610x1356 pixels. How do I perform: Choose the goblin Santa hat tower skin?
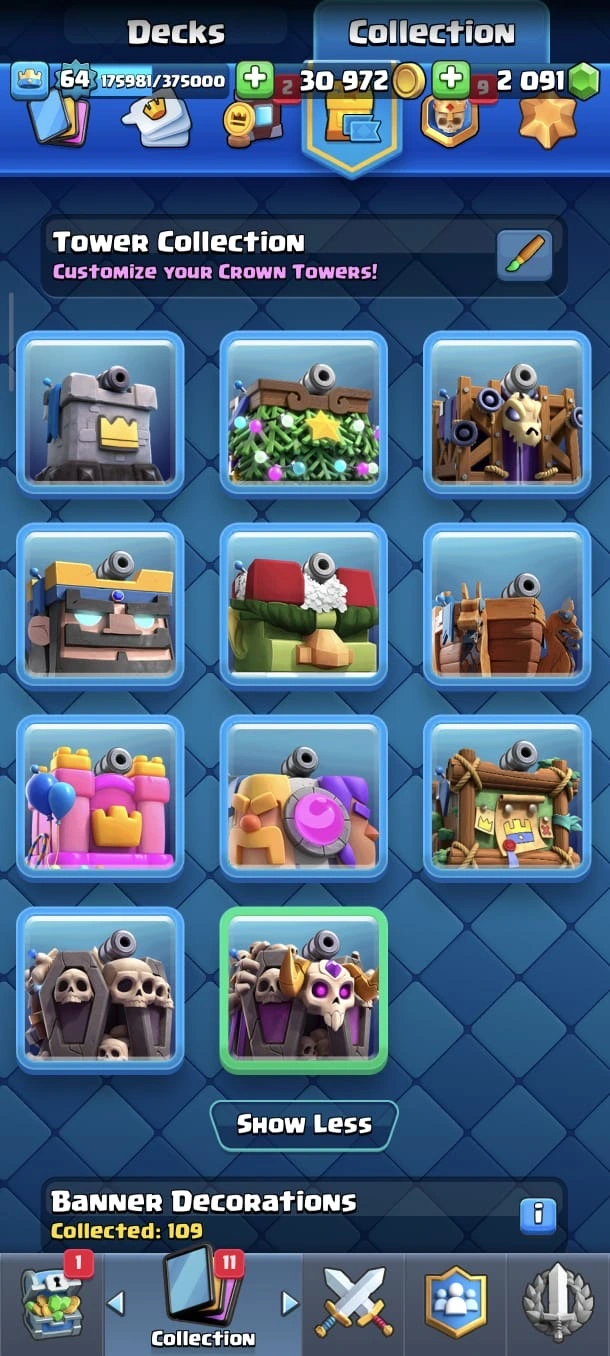tap(303, 605)
